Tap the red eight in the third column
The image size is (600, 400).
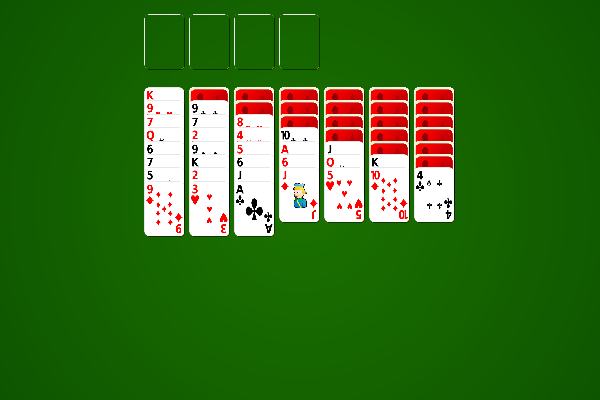click(253, 121)
